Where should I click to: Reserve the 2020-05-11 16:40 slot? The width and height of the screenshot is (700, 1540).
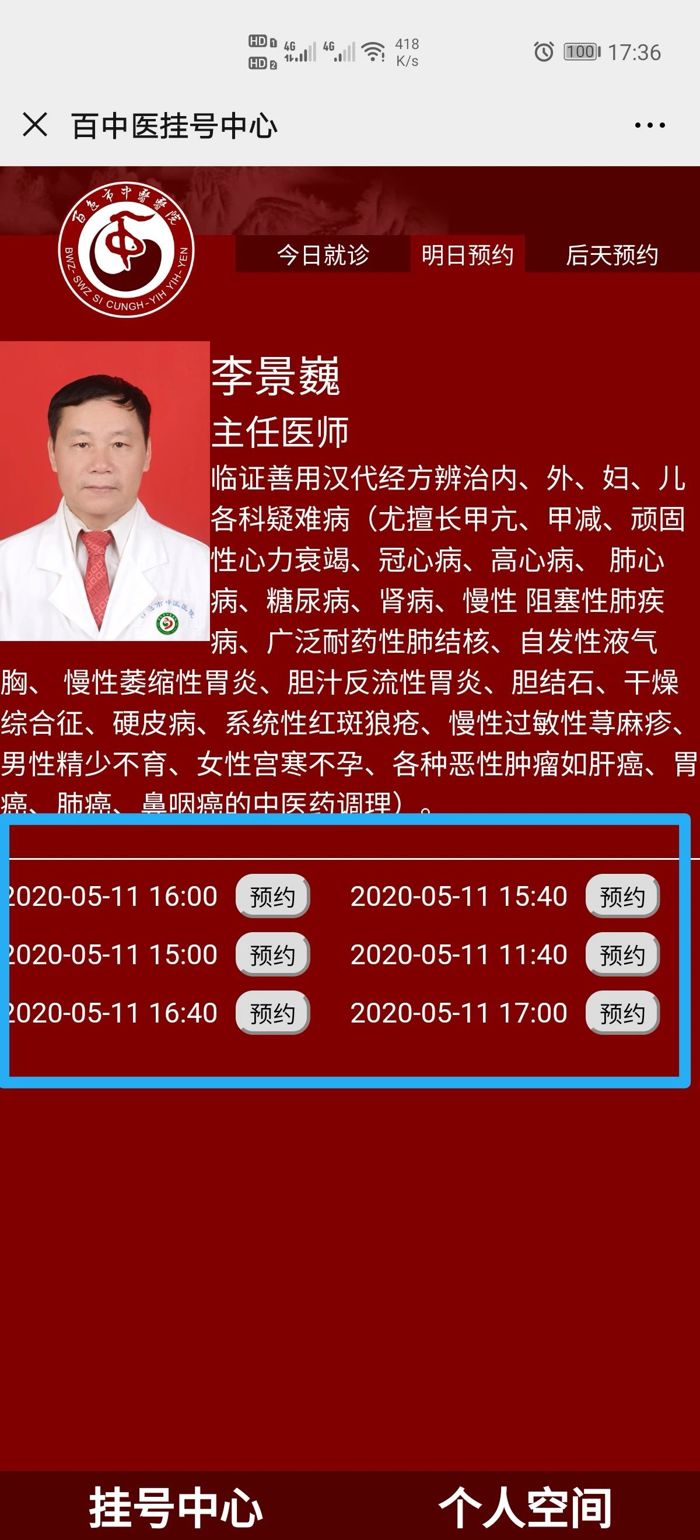[x=272, y=1013]
